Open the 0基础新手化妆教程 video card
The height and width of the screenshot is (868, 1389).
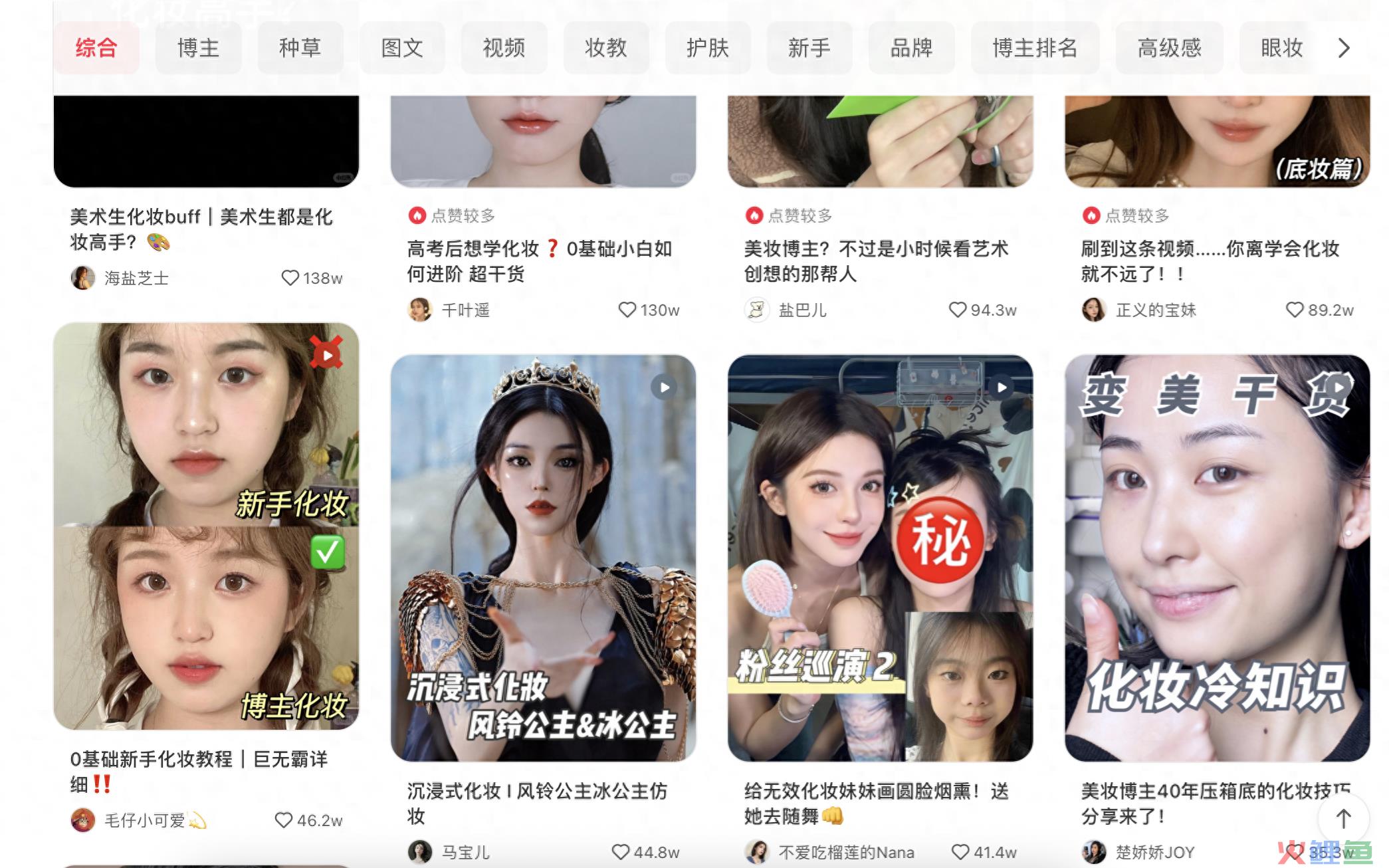pyautogui.click(x=206, y=526)
